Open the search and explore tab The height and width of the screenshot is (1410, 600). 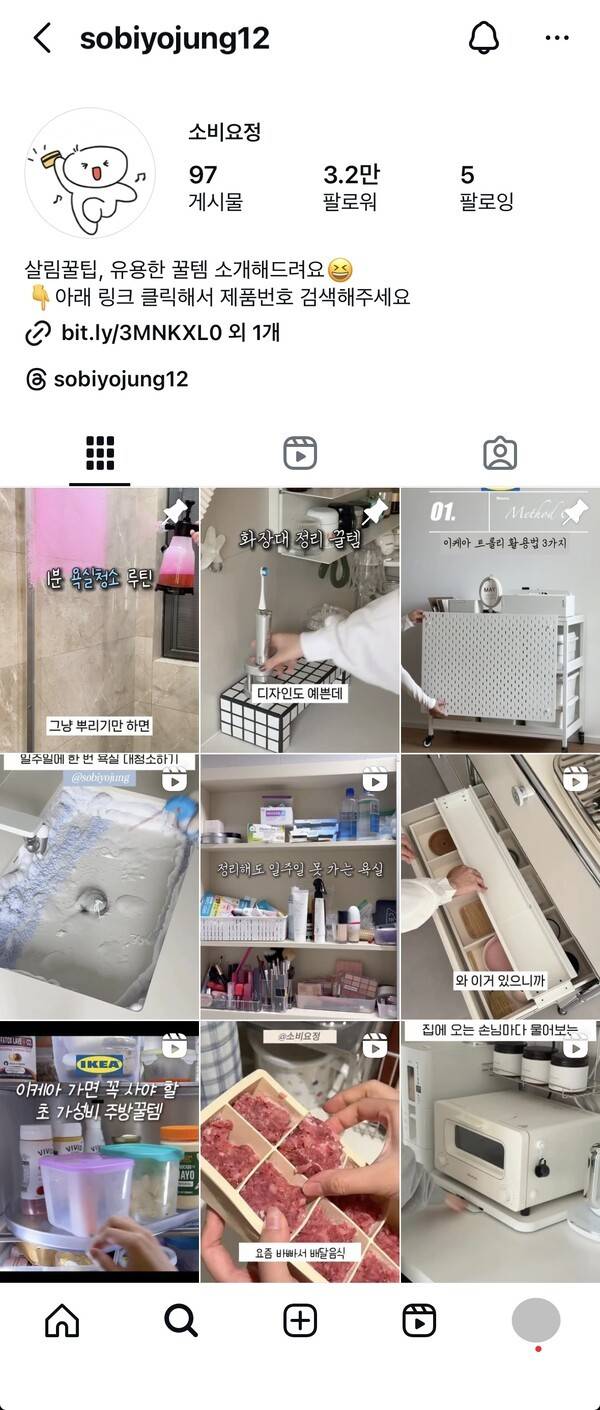(x=181, y=1321)
